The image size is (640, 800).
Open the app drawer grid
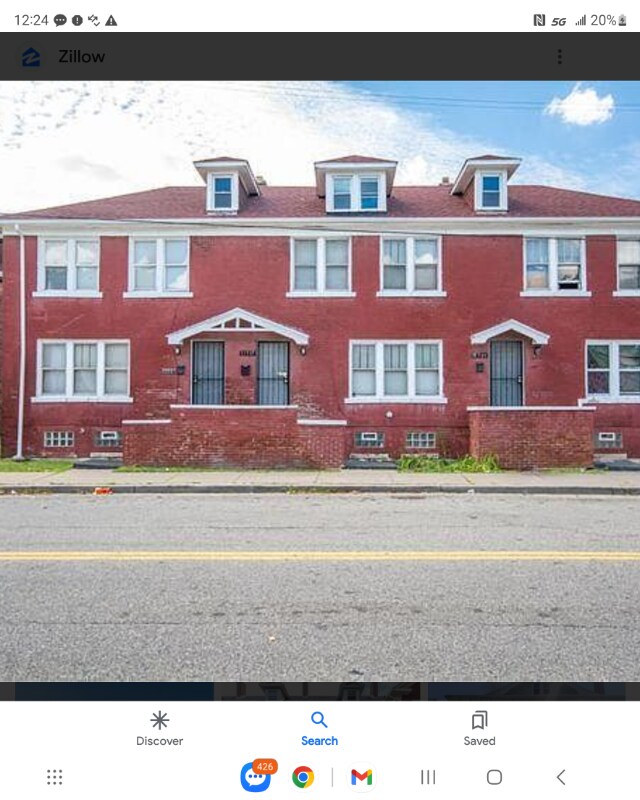coord(55,777)
